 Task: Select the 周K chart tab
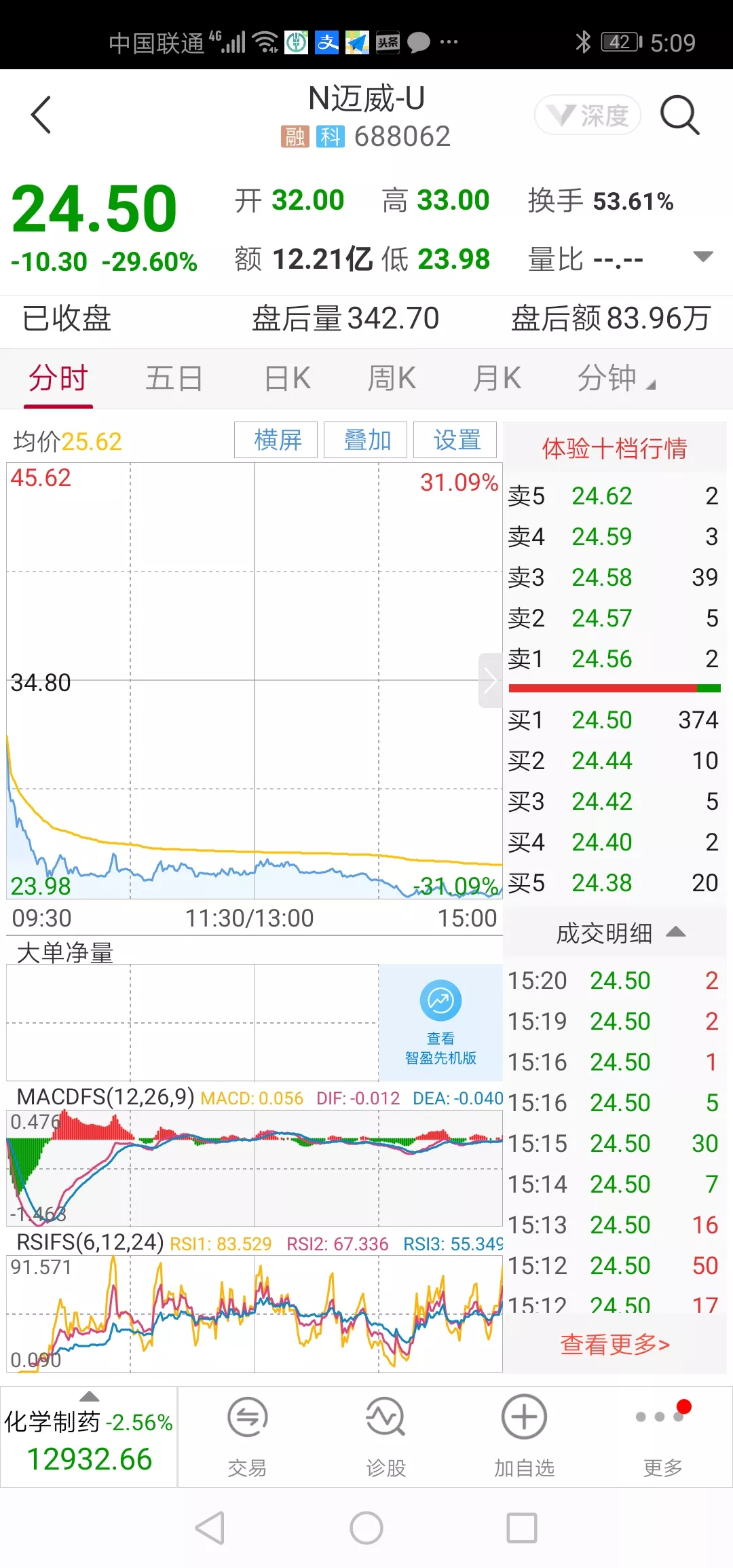pos(392,379)
